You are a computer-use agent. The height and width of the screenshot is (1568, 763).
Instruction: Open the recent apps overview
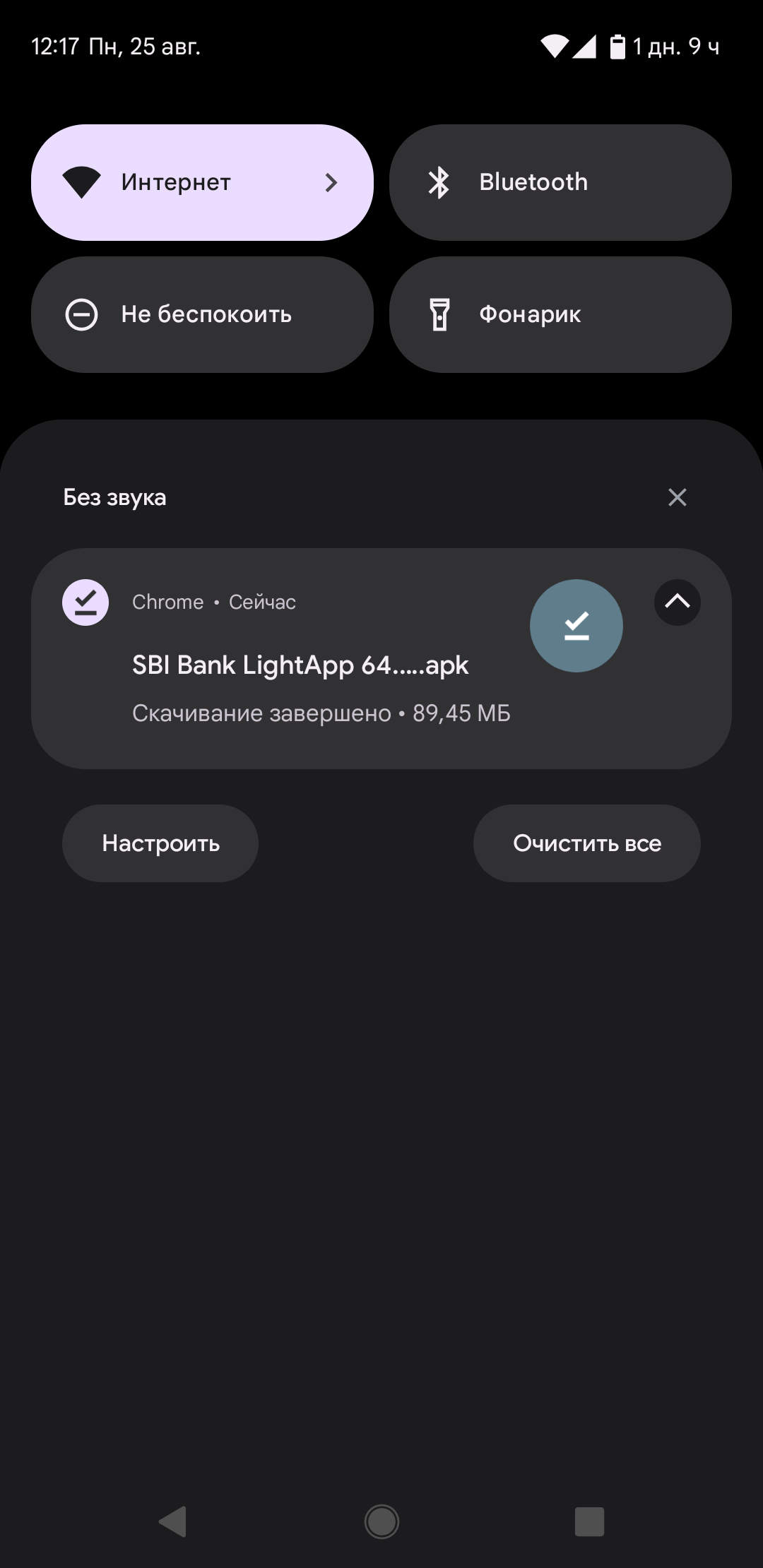pos(589,1521)
